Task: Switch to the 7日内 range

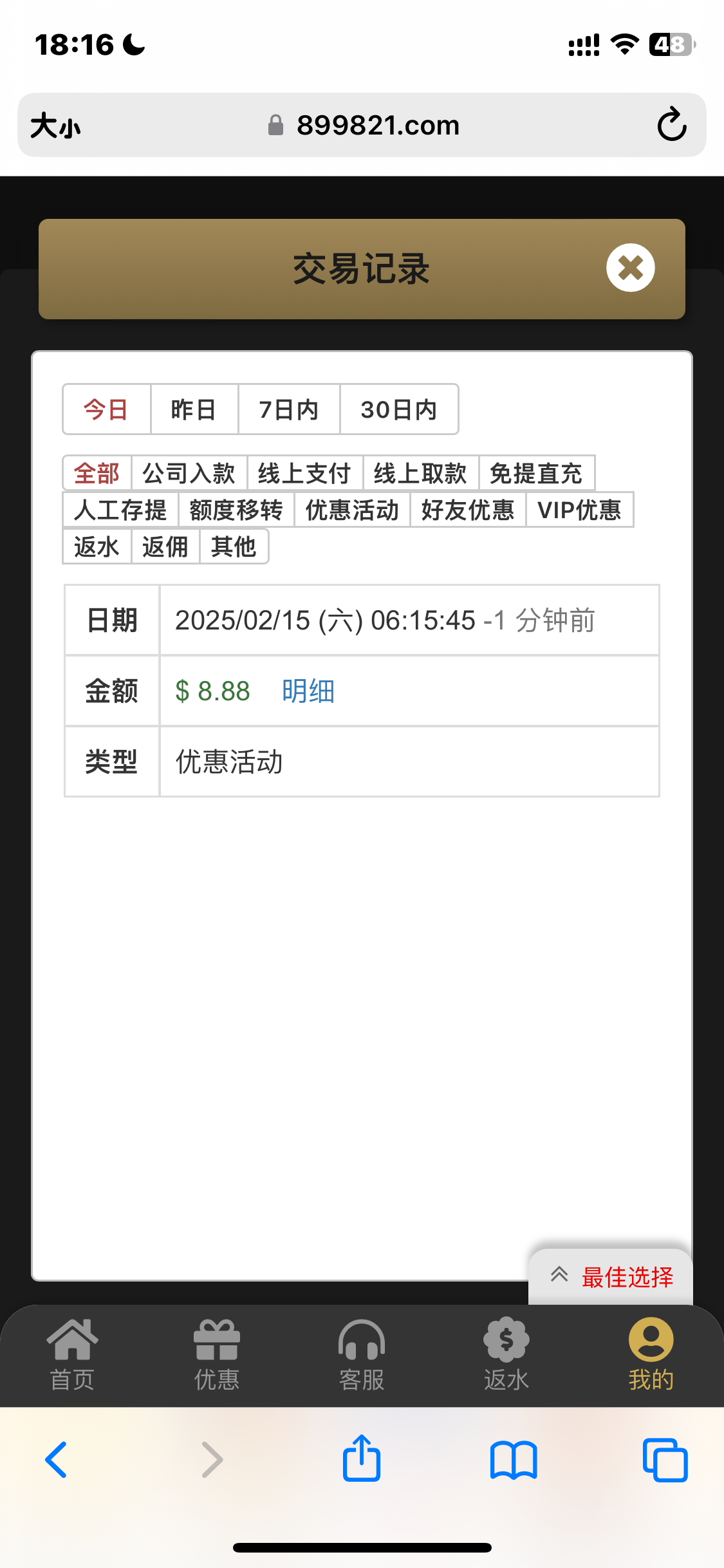Action: pyautogui.click(x=288, y=409)
